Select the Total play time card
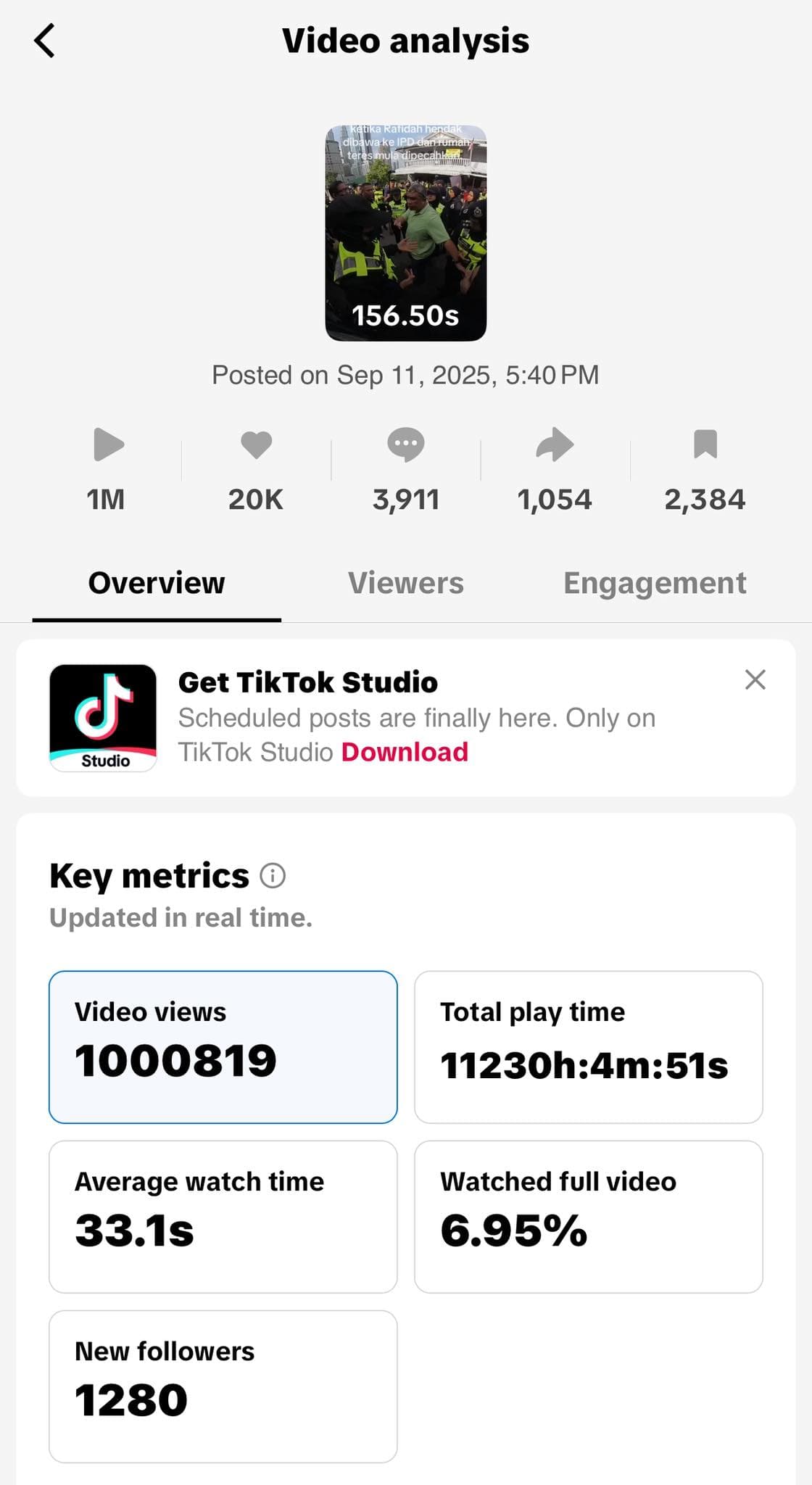The width and height of the screenshot is (812, 1485). [588, 1046]
